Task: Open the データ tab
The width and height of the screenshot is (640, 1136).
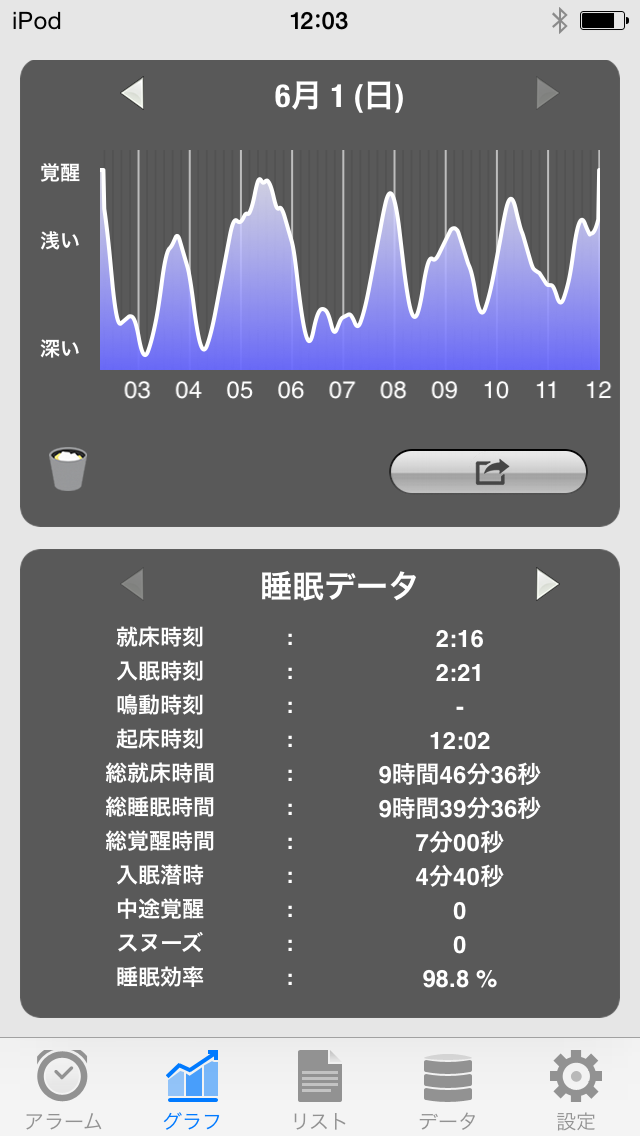Action: point(448,1088)
